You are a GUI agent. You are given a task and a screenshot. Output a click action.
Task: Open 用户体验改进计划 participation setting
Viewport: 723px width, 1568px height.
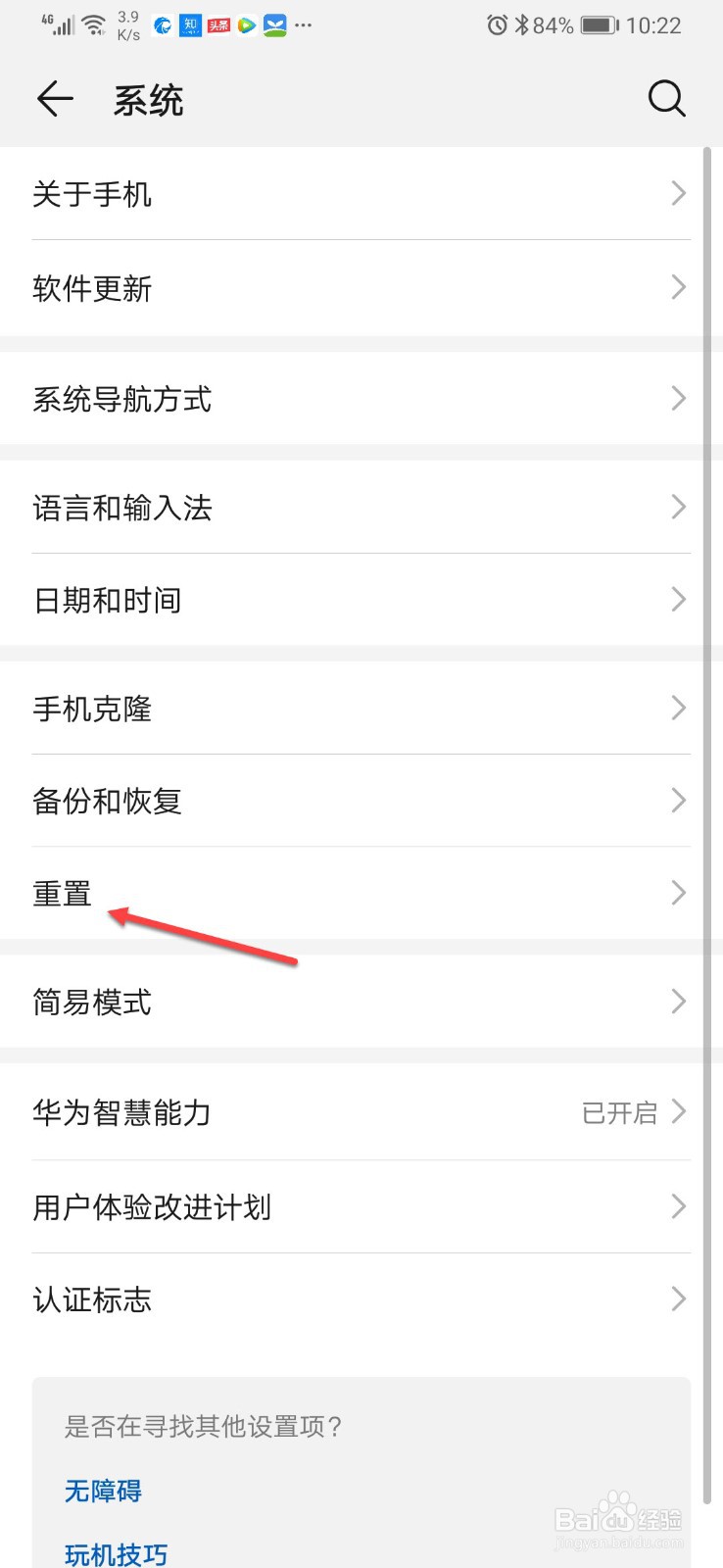pos(361,1207)
